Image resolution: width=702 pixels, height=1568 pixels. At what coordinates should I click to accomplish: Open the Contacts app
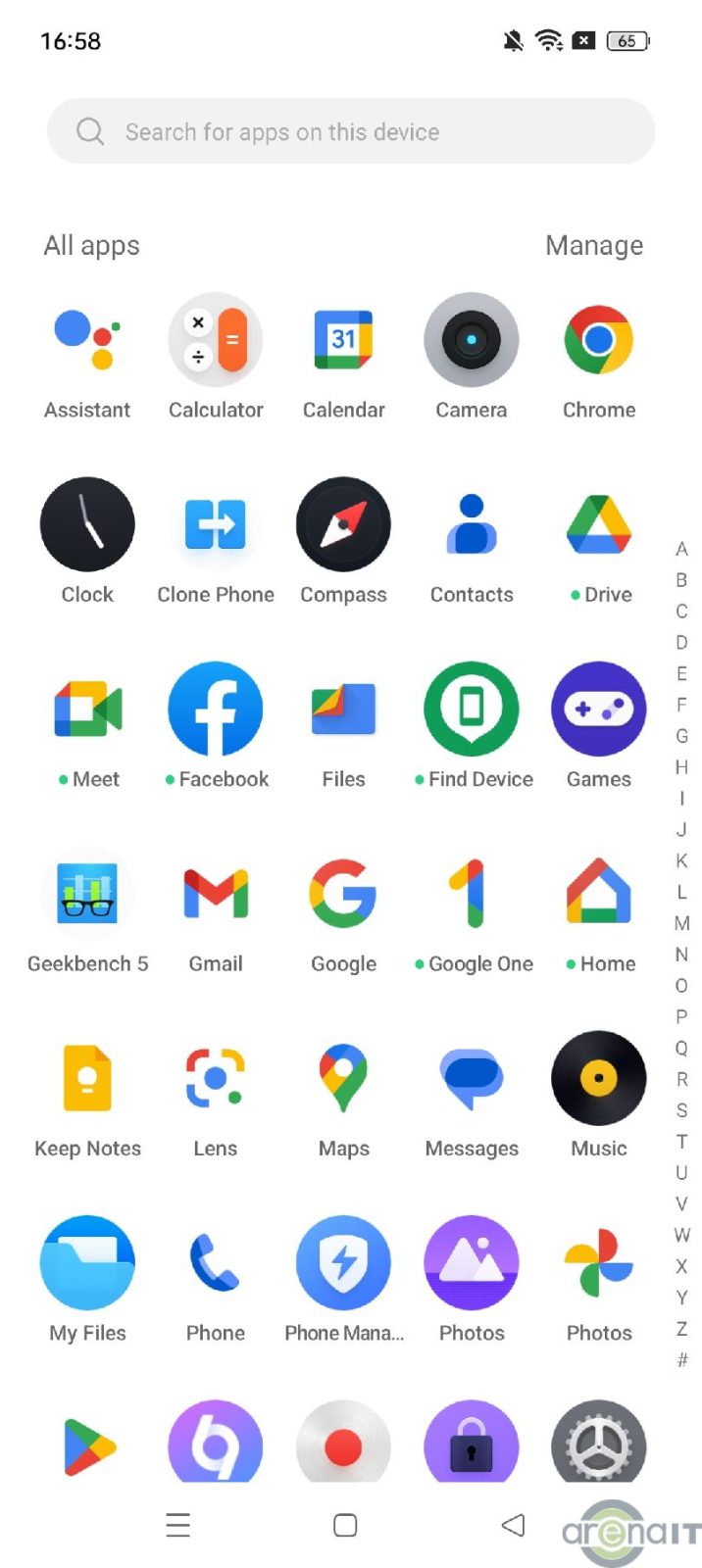(472, 525)
